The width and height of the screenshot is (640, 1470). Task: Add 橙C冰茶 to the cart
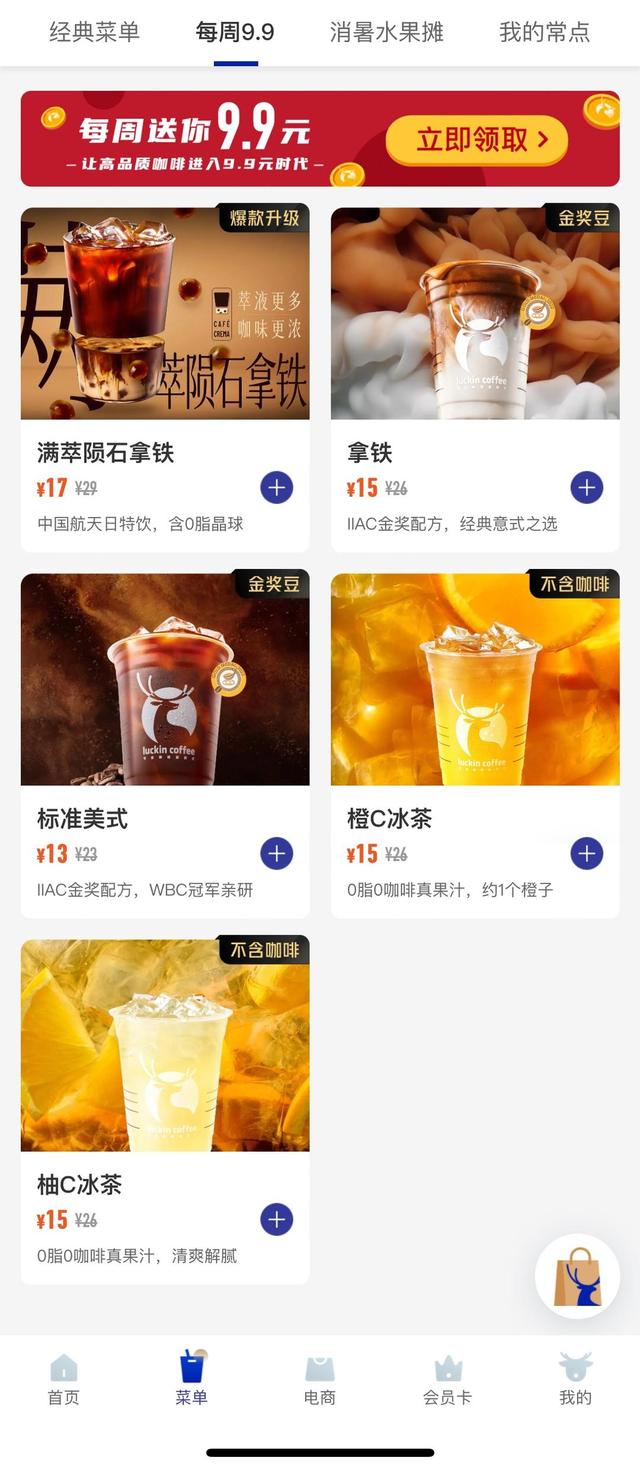(586, 854)
